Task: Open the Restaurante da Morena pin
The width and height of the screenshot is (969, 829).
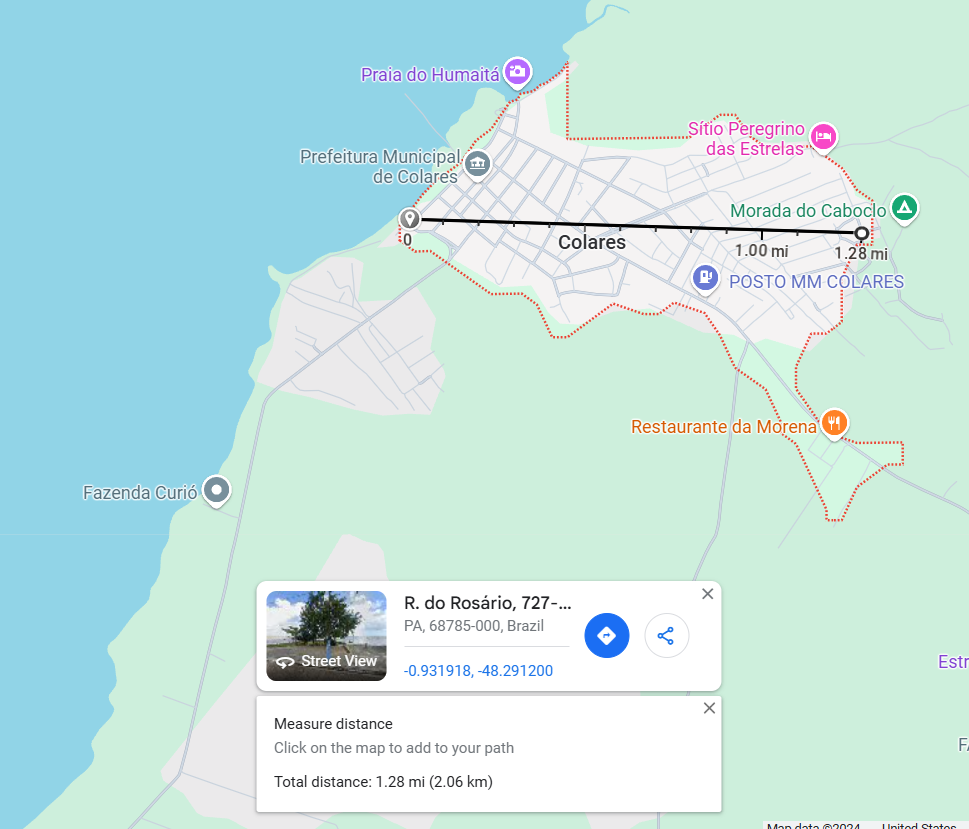Action: 835,423
